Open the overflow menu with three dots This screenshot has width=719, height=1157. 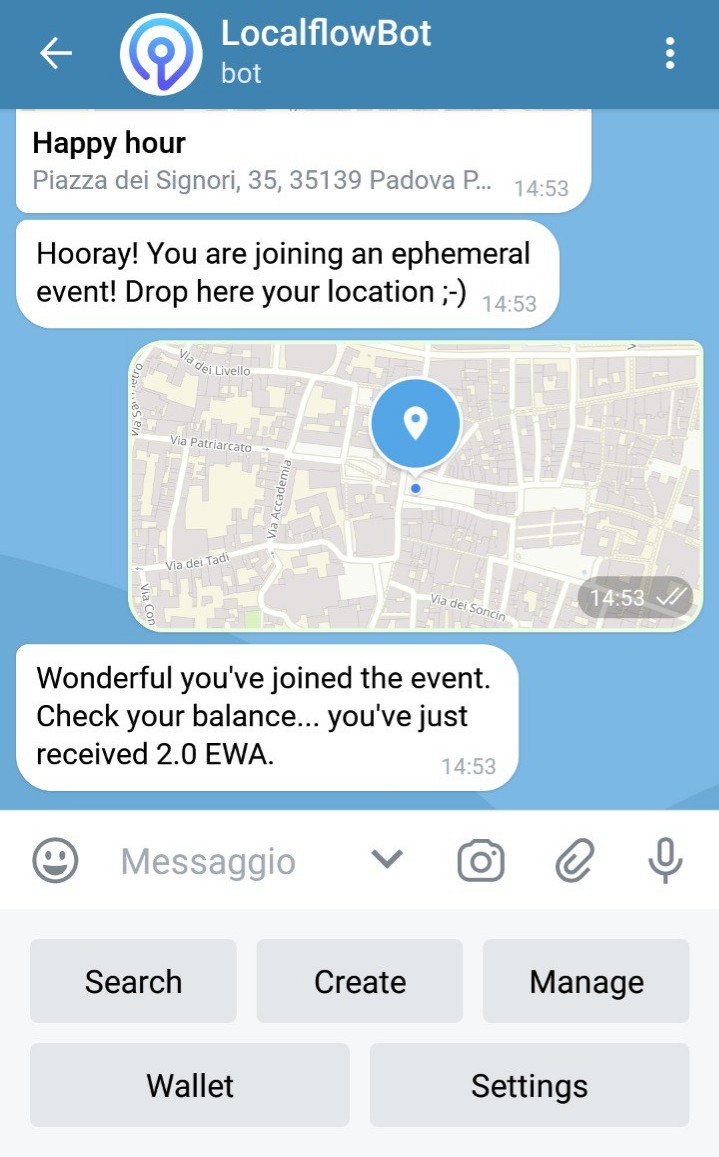point(670,53)
